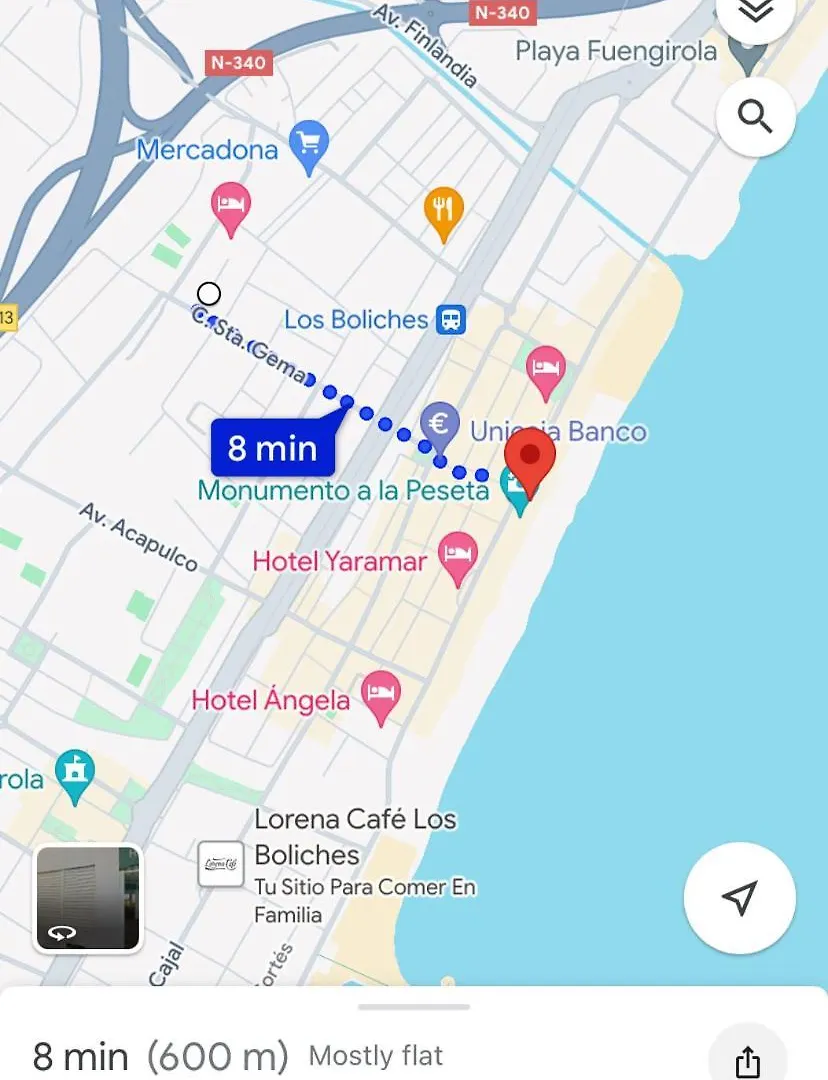This screenshot has height=1080, width=828.
Task: Tap the 8 min route label
Action: 272,447
